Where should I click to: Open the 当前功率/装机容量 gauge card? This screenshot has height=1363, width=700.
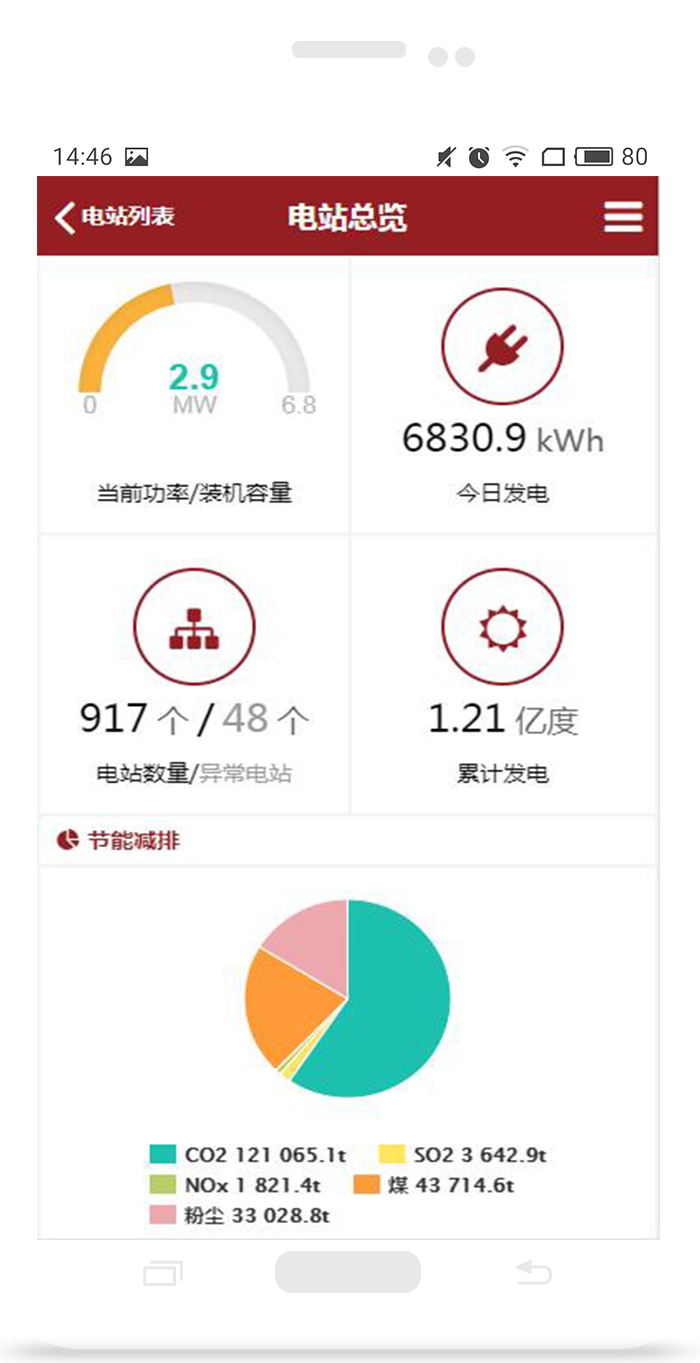[194, 395]
